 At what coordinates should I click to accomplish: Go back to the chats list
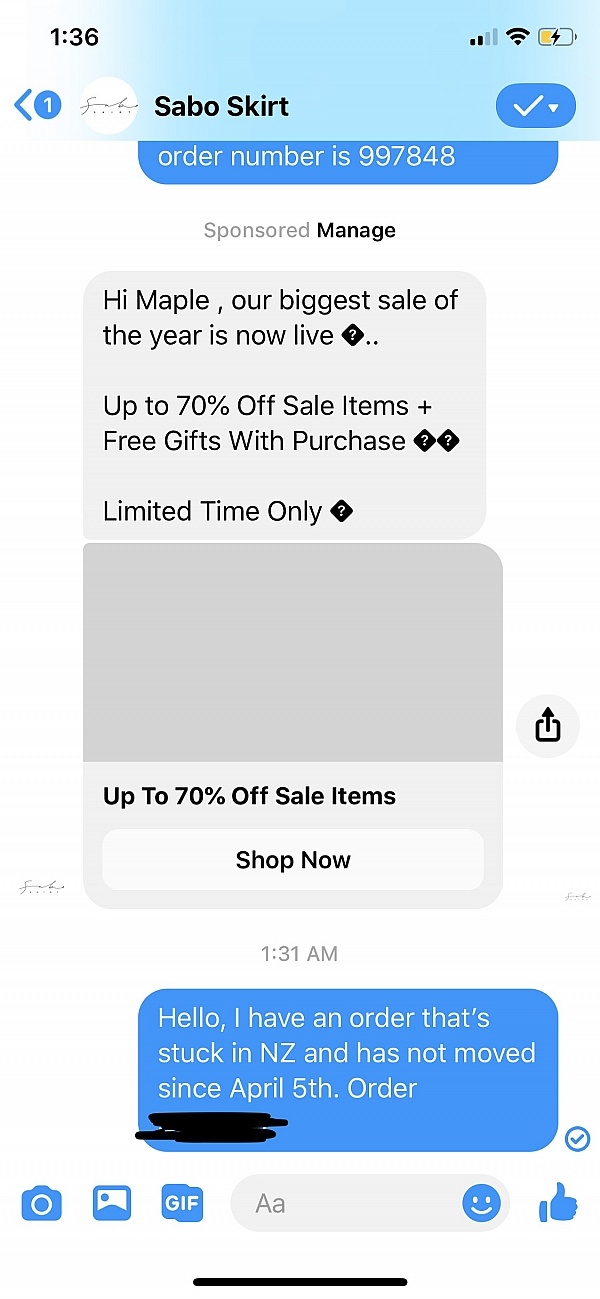tap(37, 105)
